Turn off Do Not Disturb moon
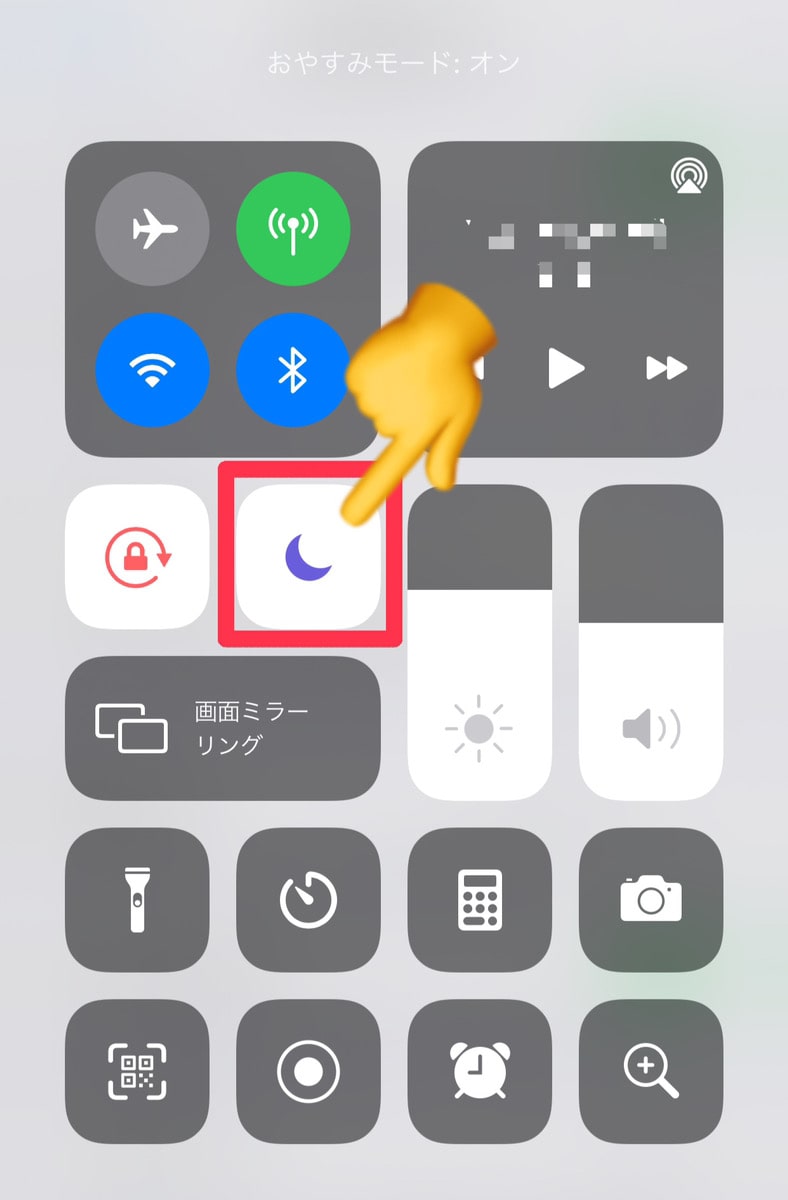This screenshot has width=788, height=1200. [x=307, y=557]
